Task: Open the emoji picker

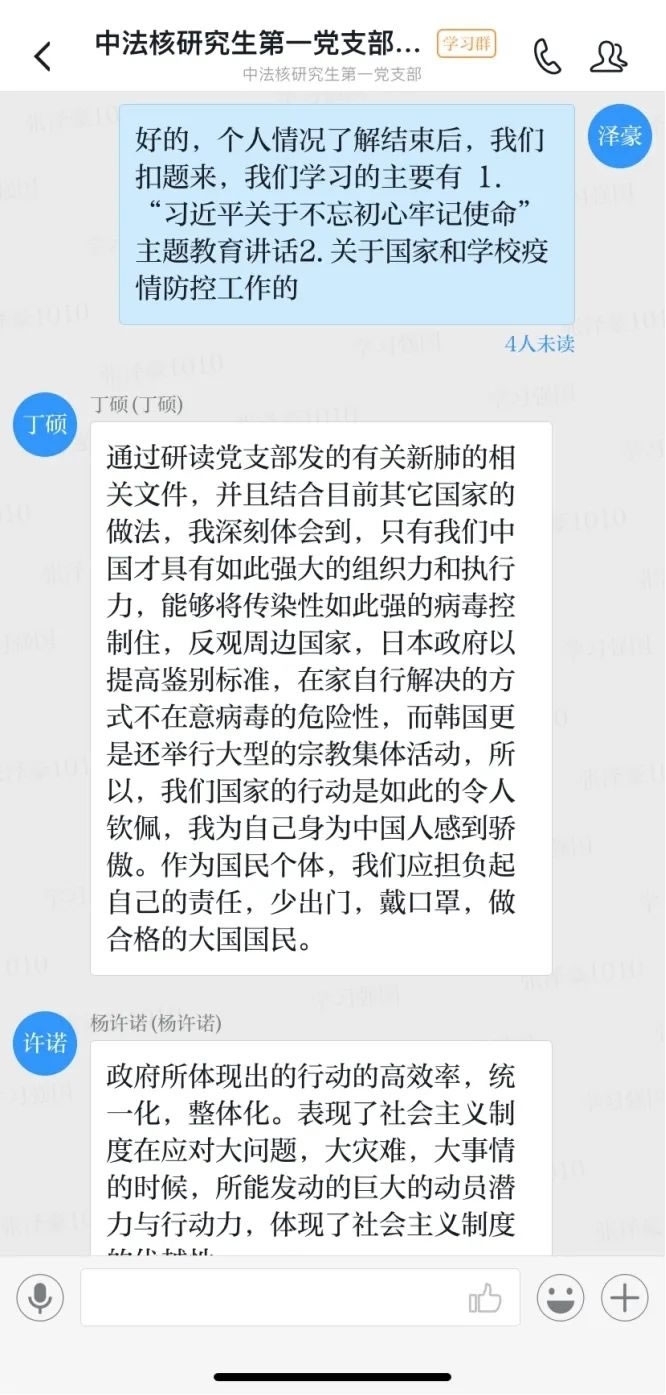Action: (561, 1298)
